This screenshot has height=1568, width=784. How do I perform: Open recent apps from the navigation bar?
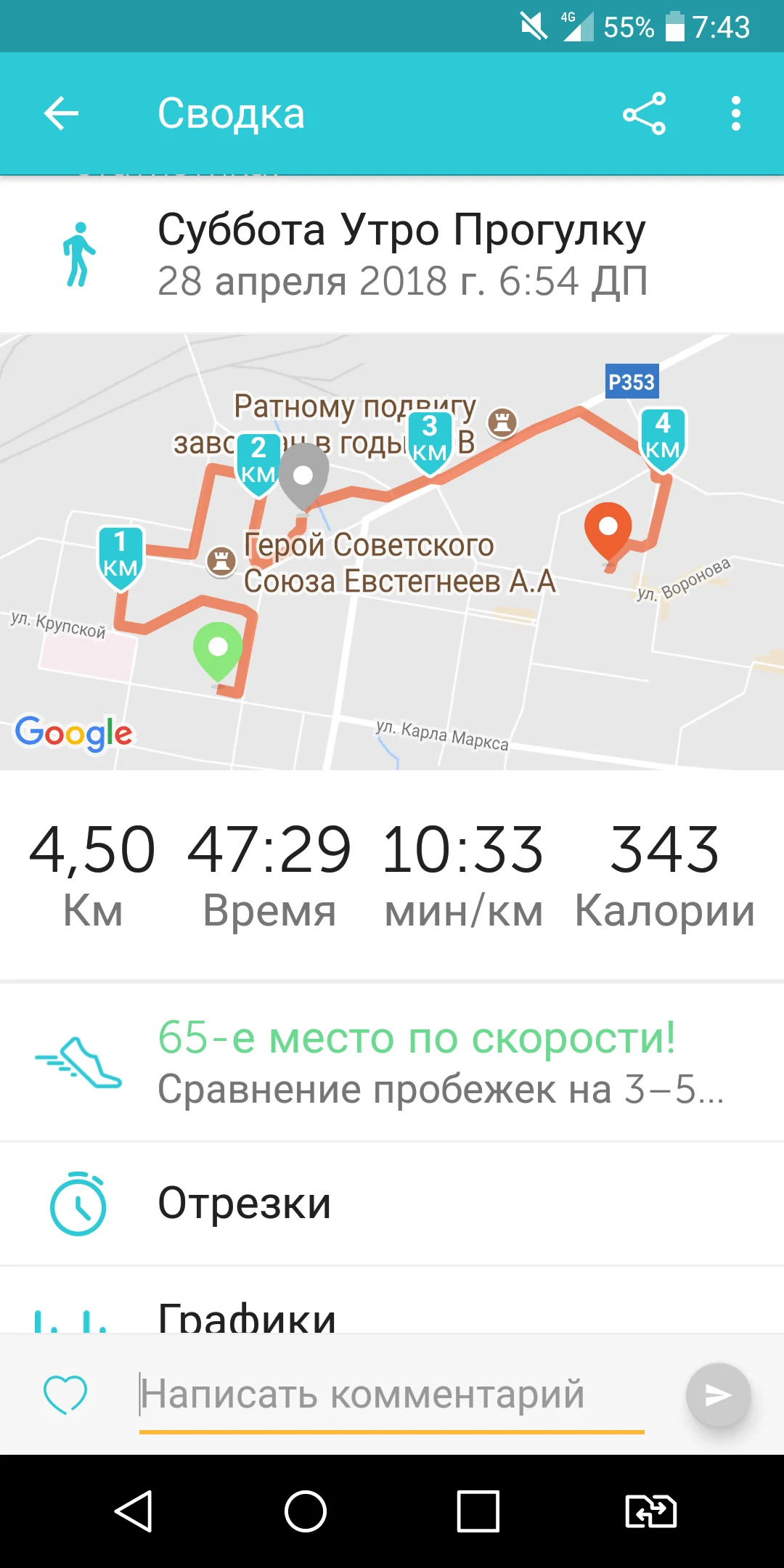[x=478, y=1511]
